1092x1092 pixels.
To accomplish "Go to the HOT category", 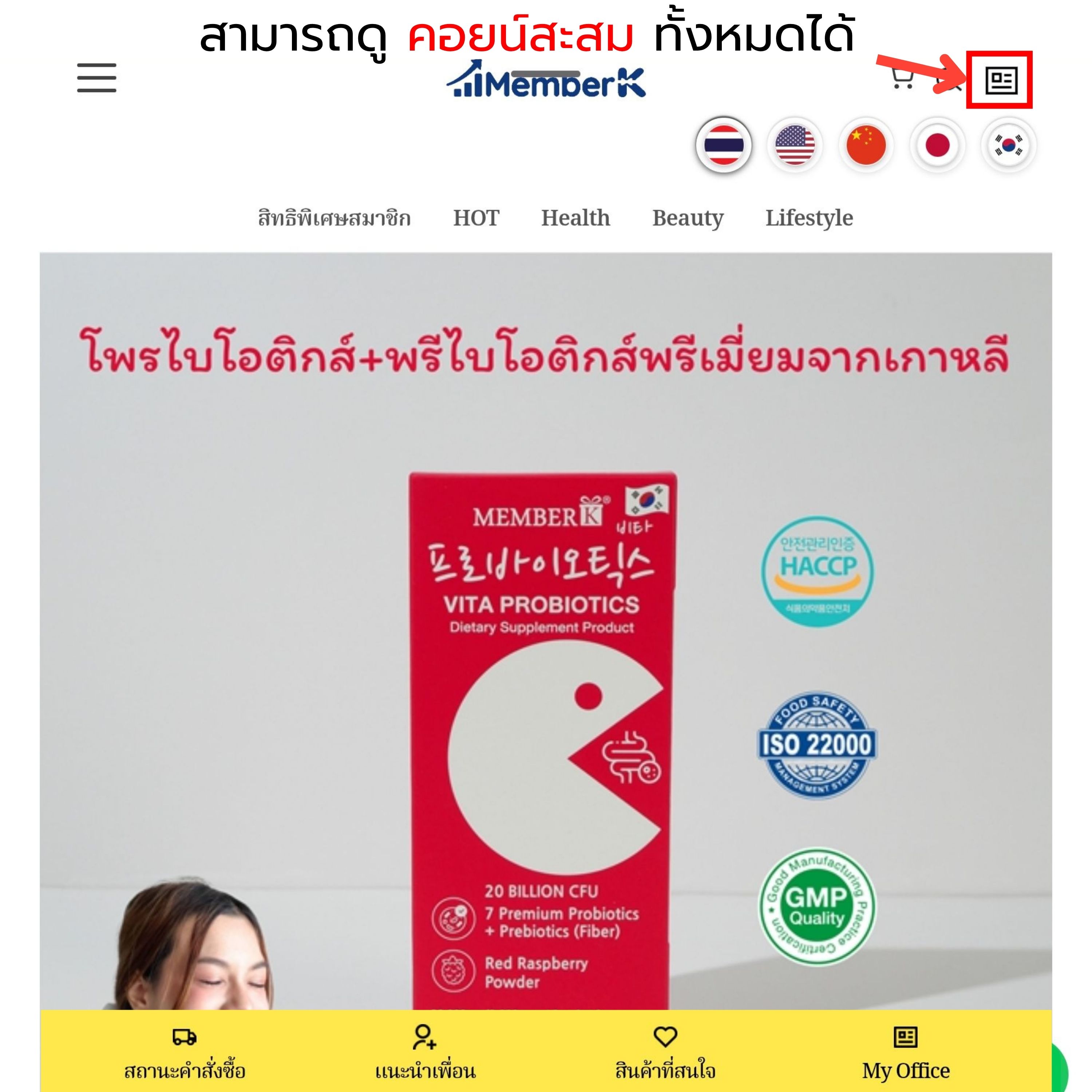I will tap(476, 218).
